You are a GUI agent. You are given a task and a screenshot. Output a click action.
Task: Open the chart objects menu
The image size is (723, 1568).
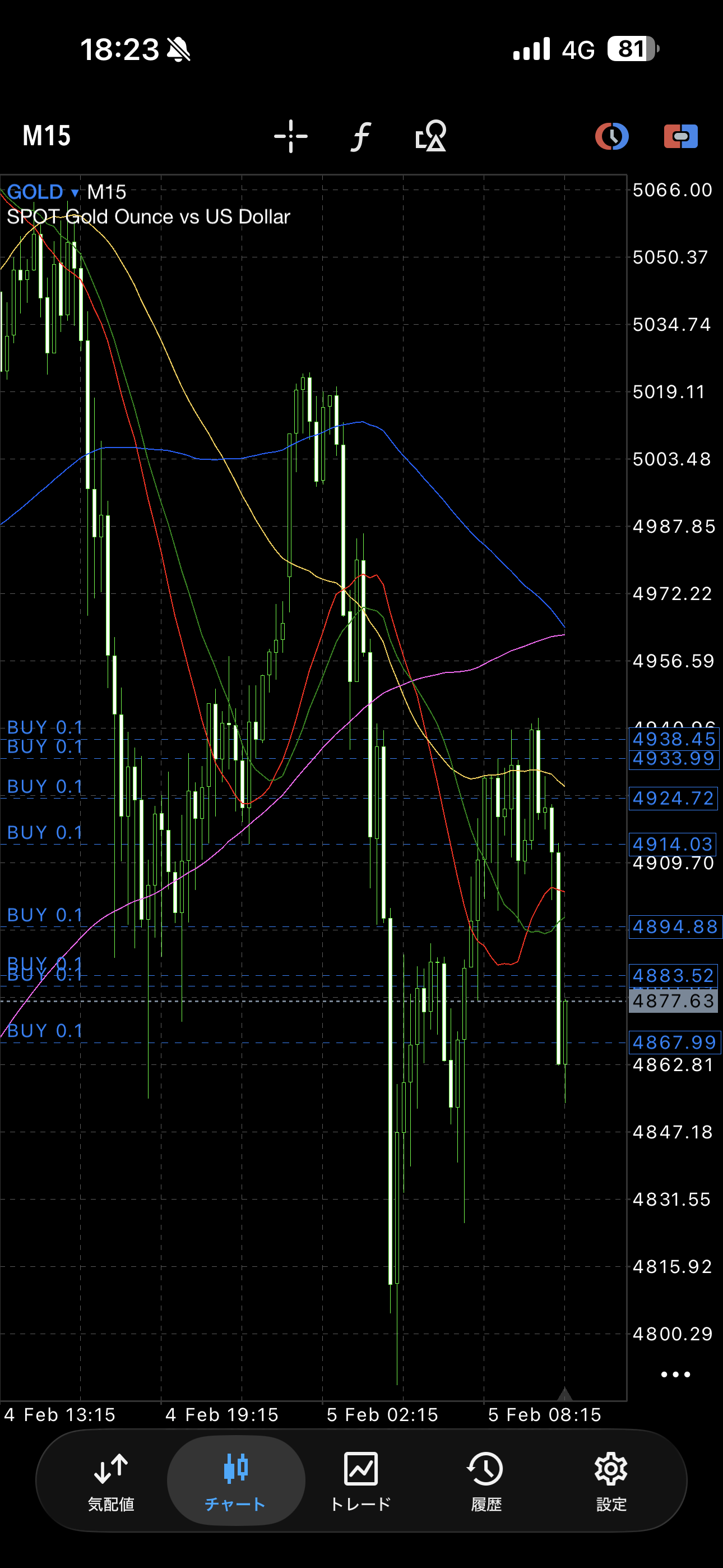click(431, 136)
